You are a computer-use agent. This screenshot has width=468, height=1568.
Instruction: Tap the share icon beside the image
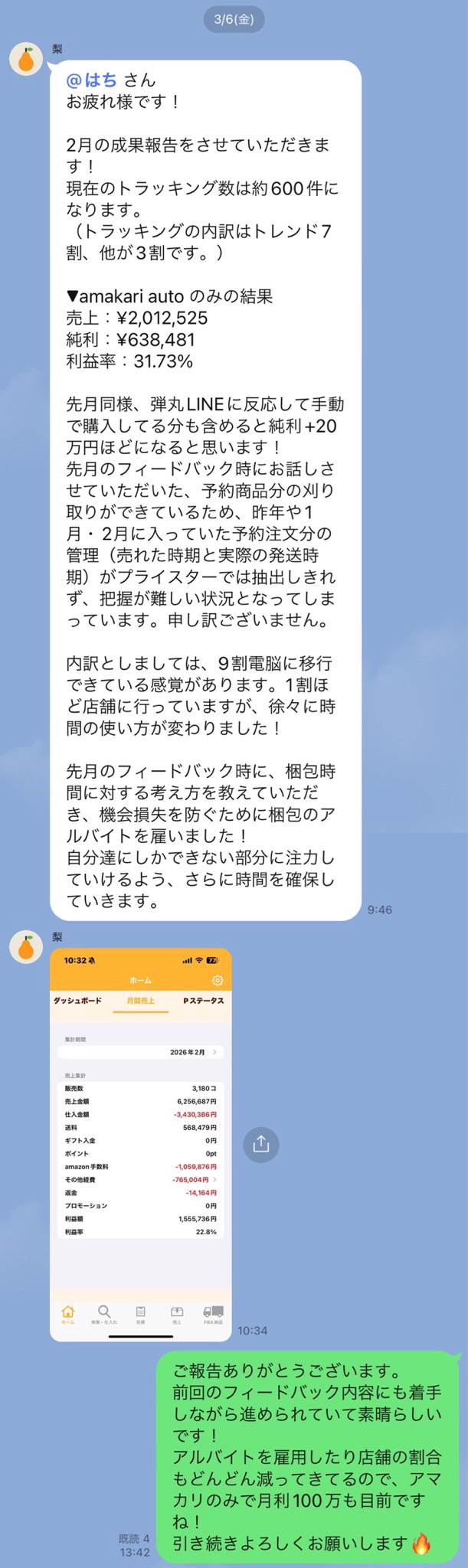(x=260, y=1145)
